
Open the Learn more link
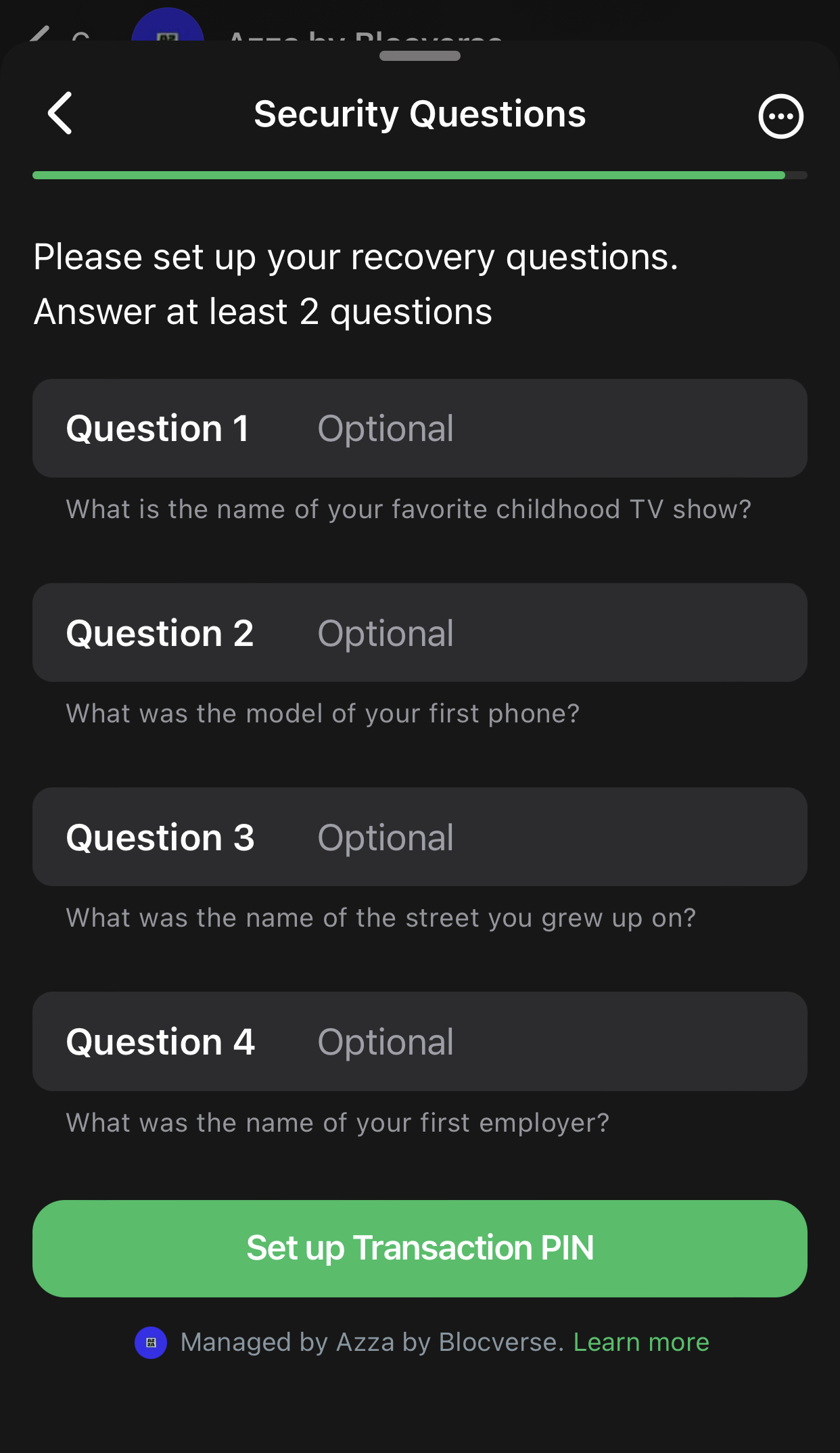pos(641,1342)
